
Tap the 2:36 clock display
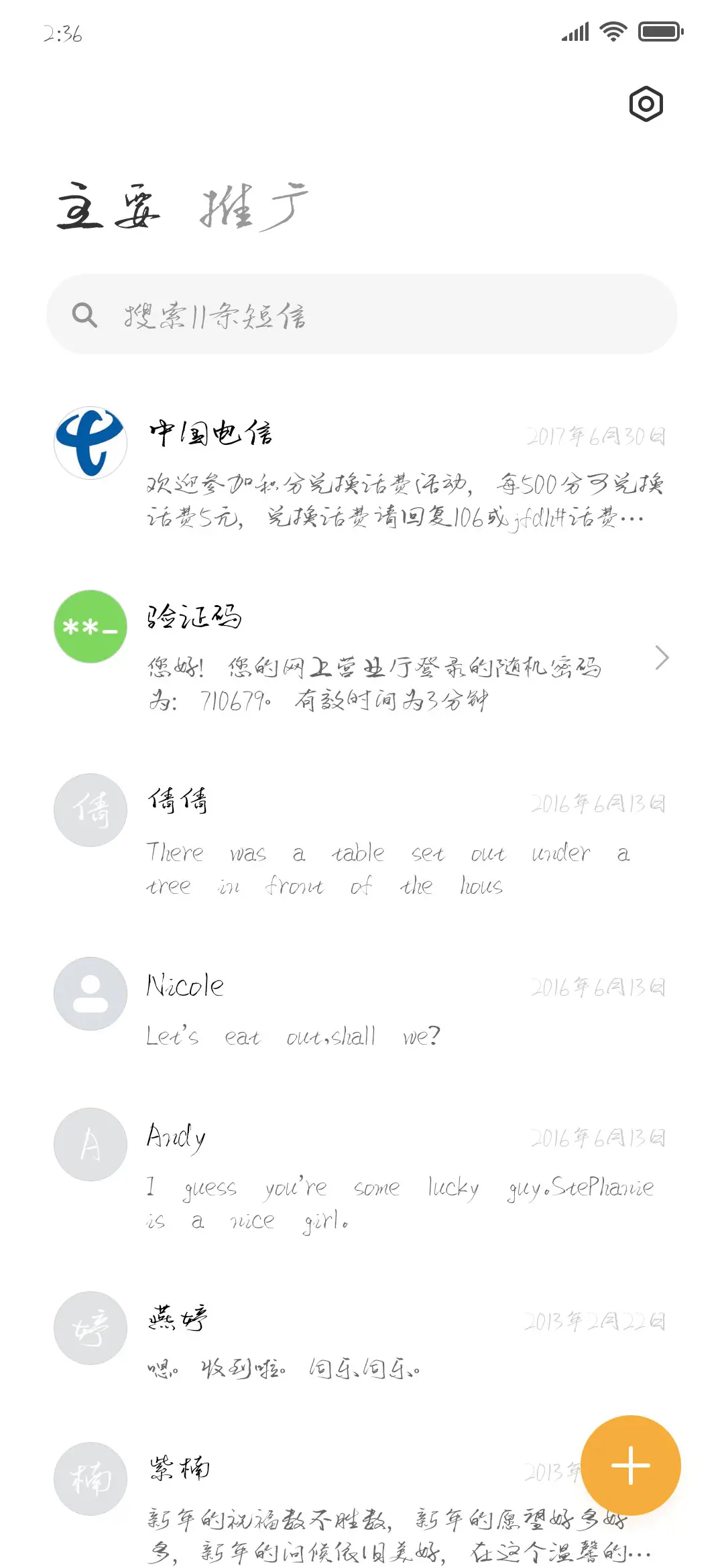tap(64, 32)
